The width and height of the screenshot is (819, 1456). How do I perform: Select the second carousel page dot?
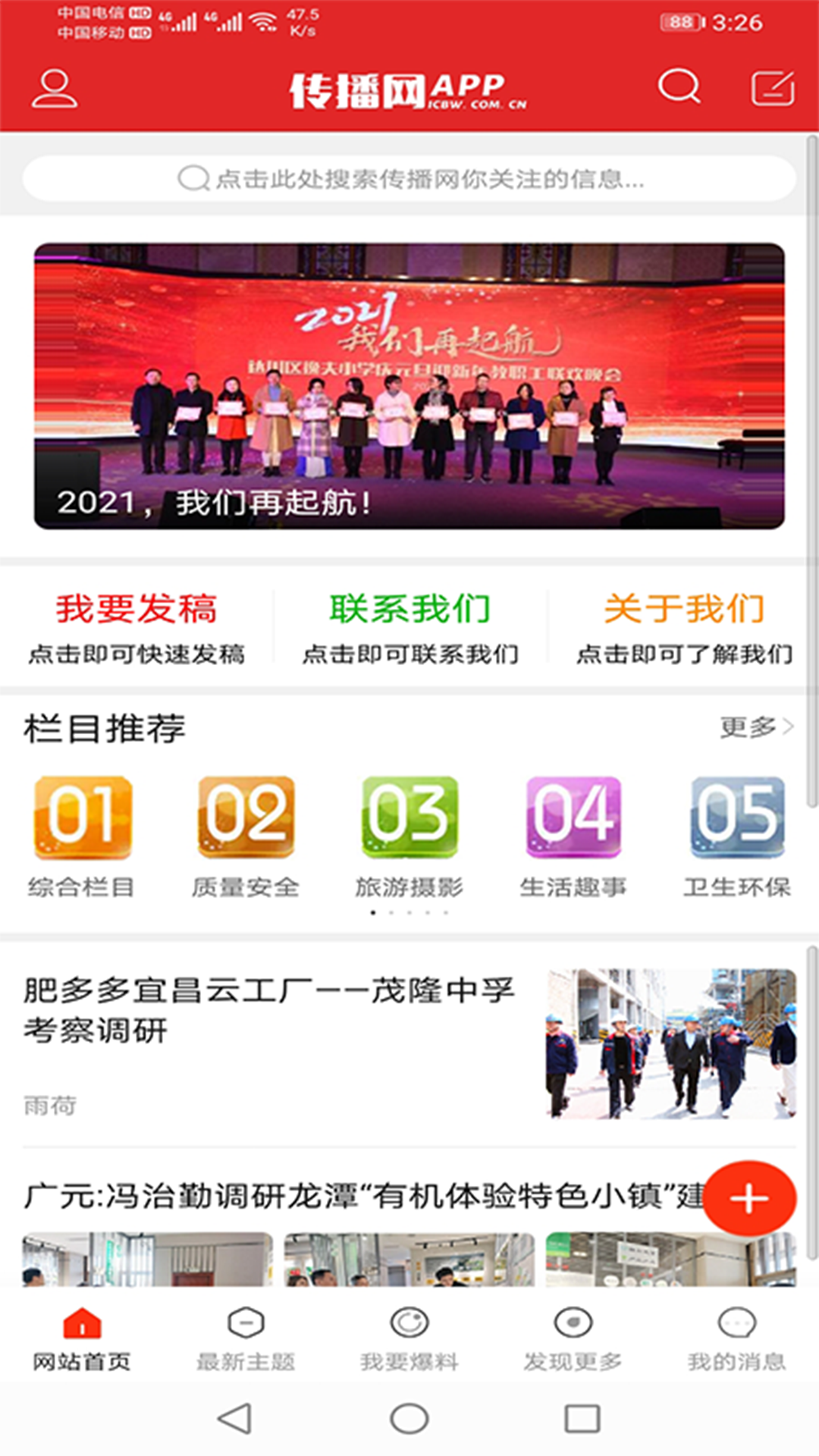tap(389, 914)
